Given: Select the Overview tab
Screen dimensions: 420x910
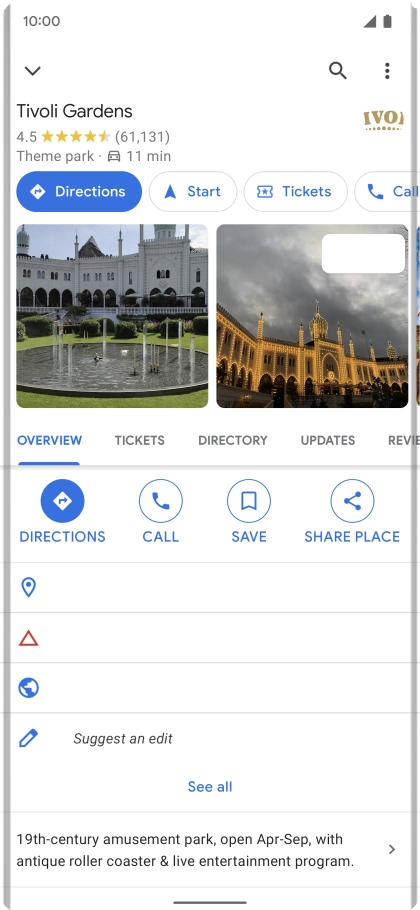Looking at the screenshot, I should pyautogui.click(x=49, y=440).
